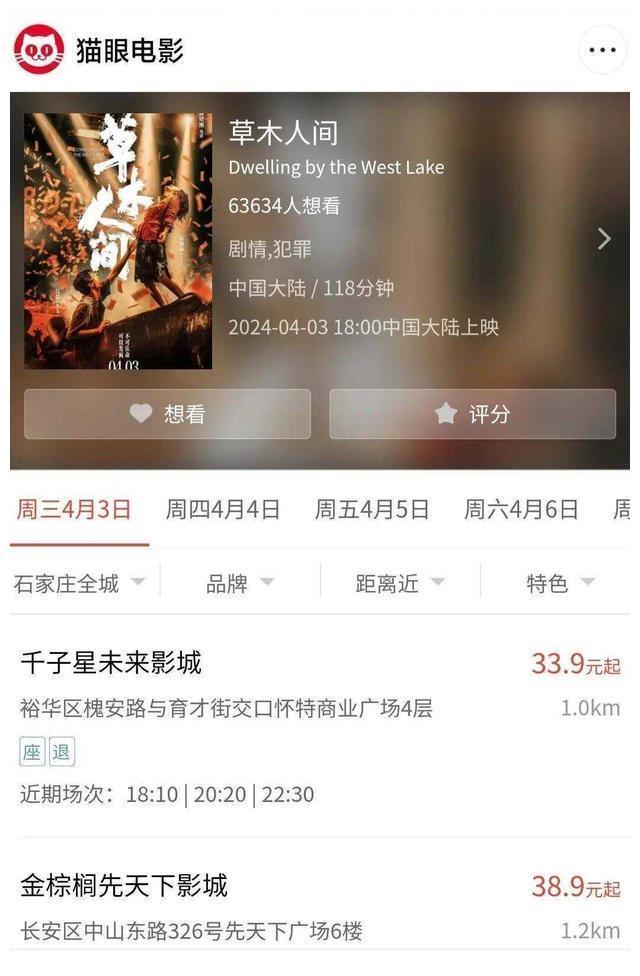Screen dimensions: 640x976
Task: Open movie details via the right chevron
Action: click(603, 238)
